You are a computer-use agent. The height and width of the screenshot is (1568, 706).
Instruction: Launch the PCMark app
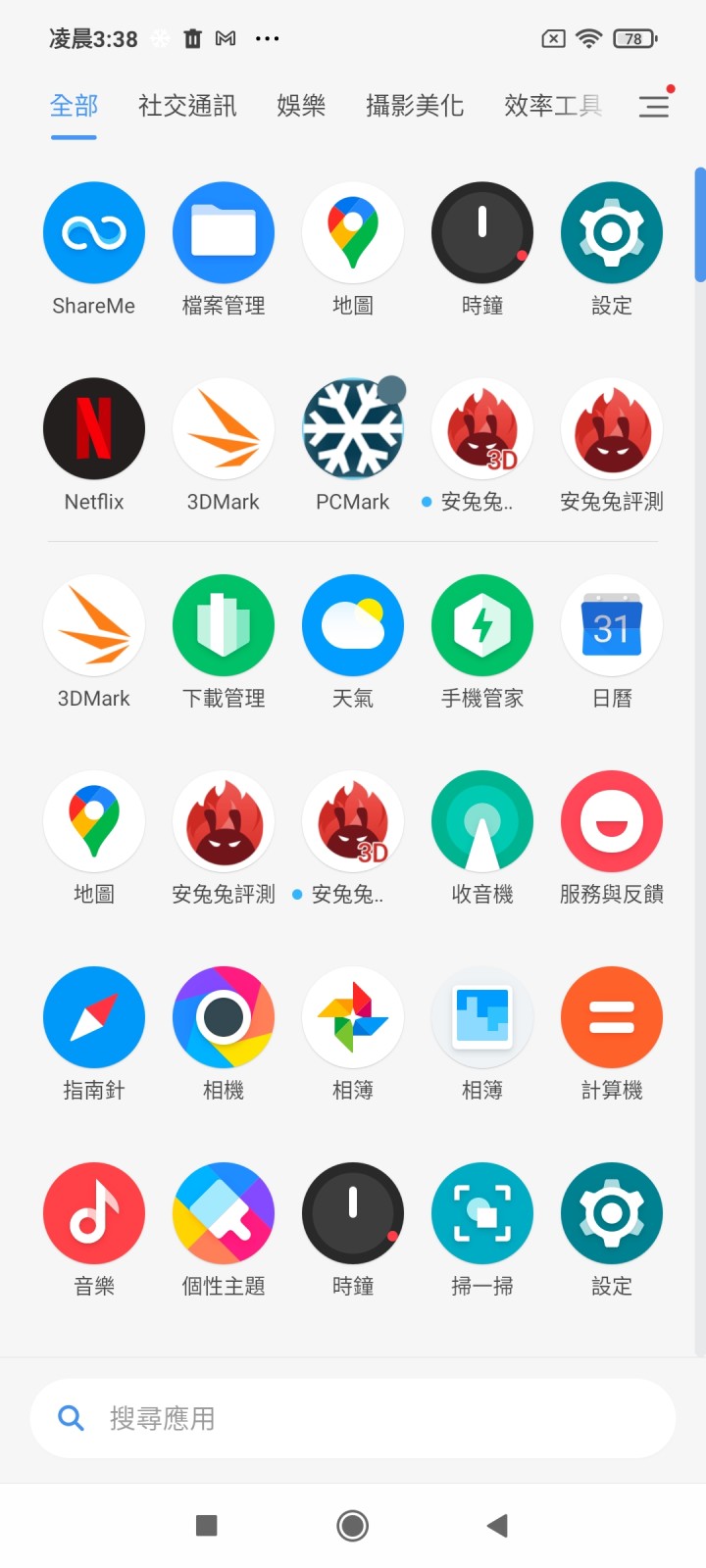point(353,429)
